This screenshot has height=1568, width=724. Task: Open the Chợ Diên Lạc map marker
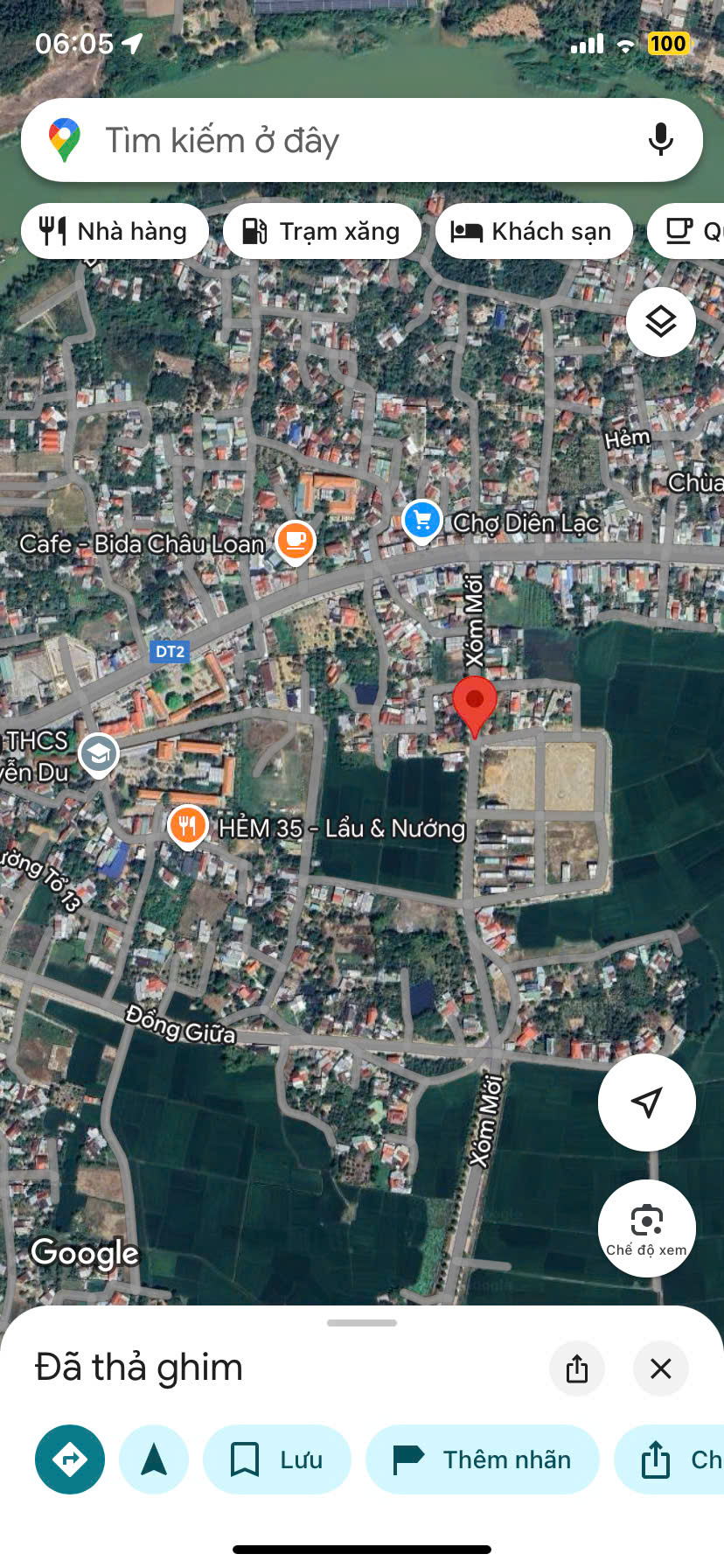[x=422, y=521]
